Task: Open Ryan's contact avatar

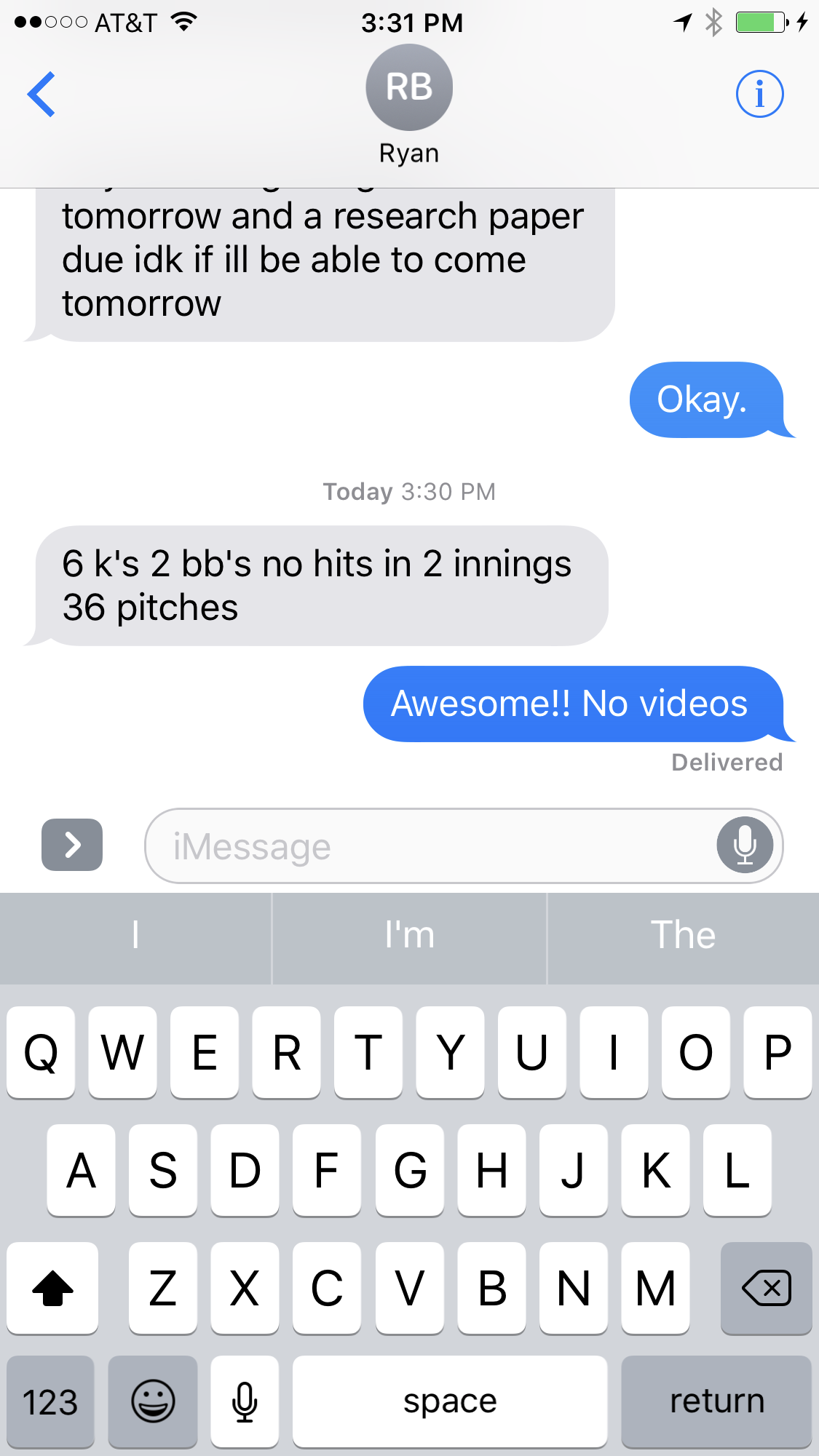Action: (x=409, y=87)
